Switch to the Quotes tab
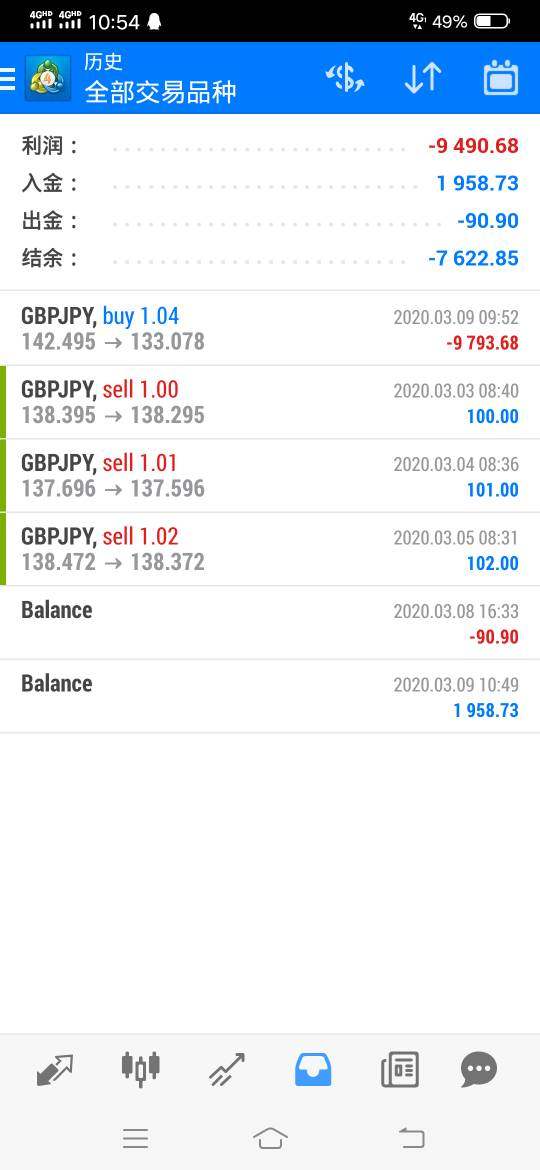The height and width of the screenshot is (1170, 540). tap(55, 1070)
